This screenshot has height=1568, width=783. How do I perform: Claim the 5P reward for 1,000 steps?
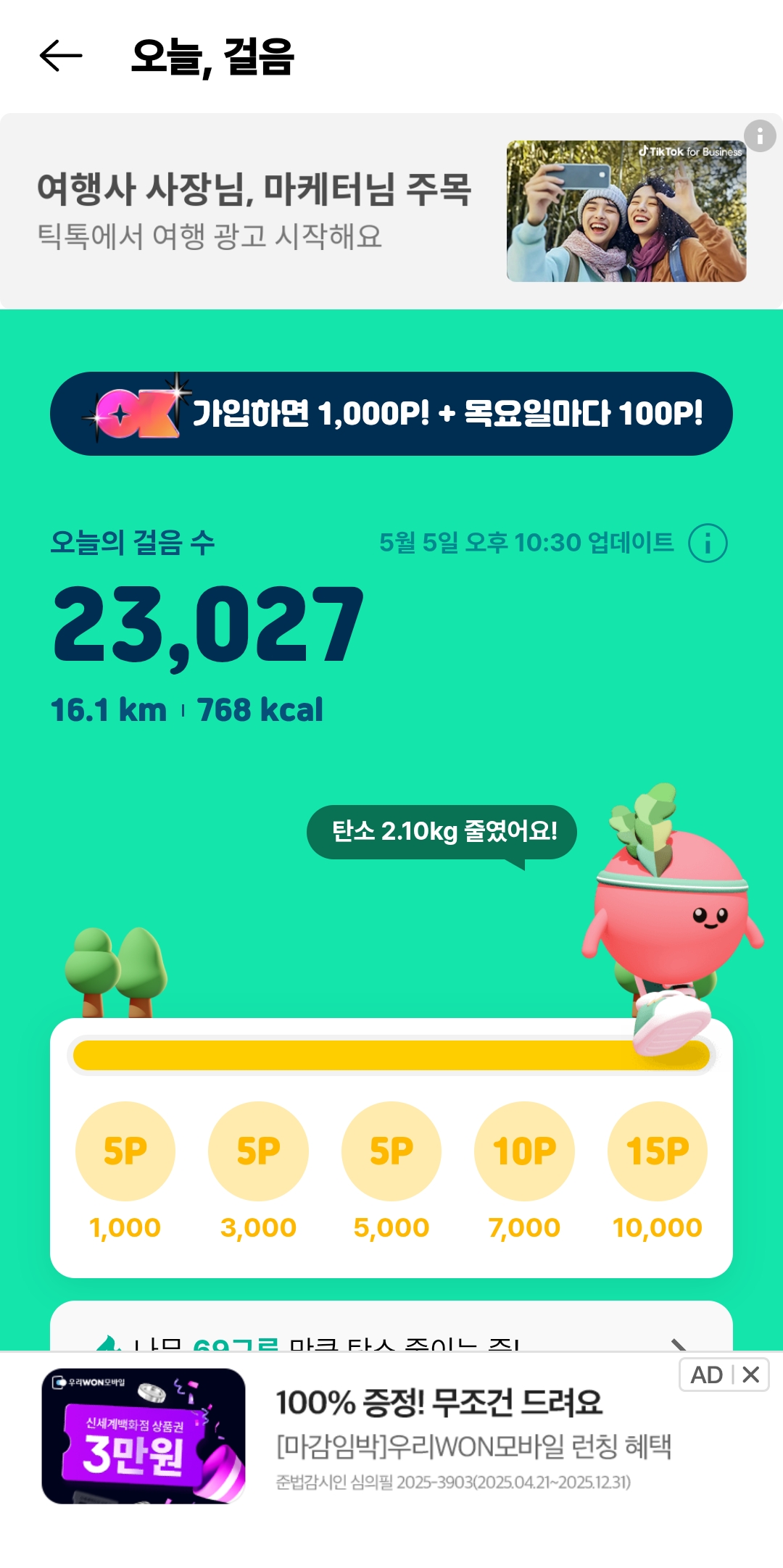pos(125,1151)
